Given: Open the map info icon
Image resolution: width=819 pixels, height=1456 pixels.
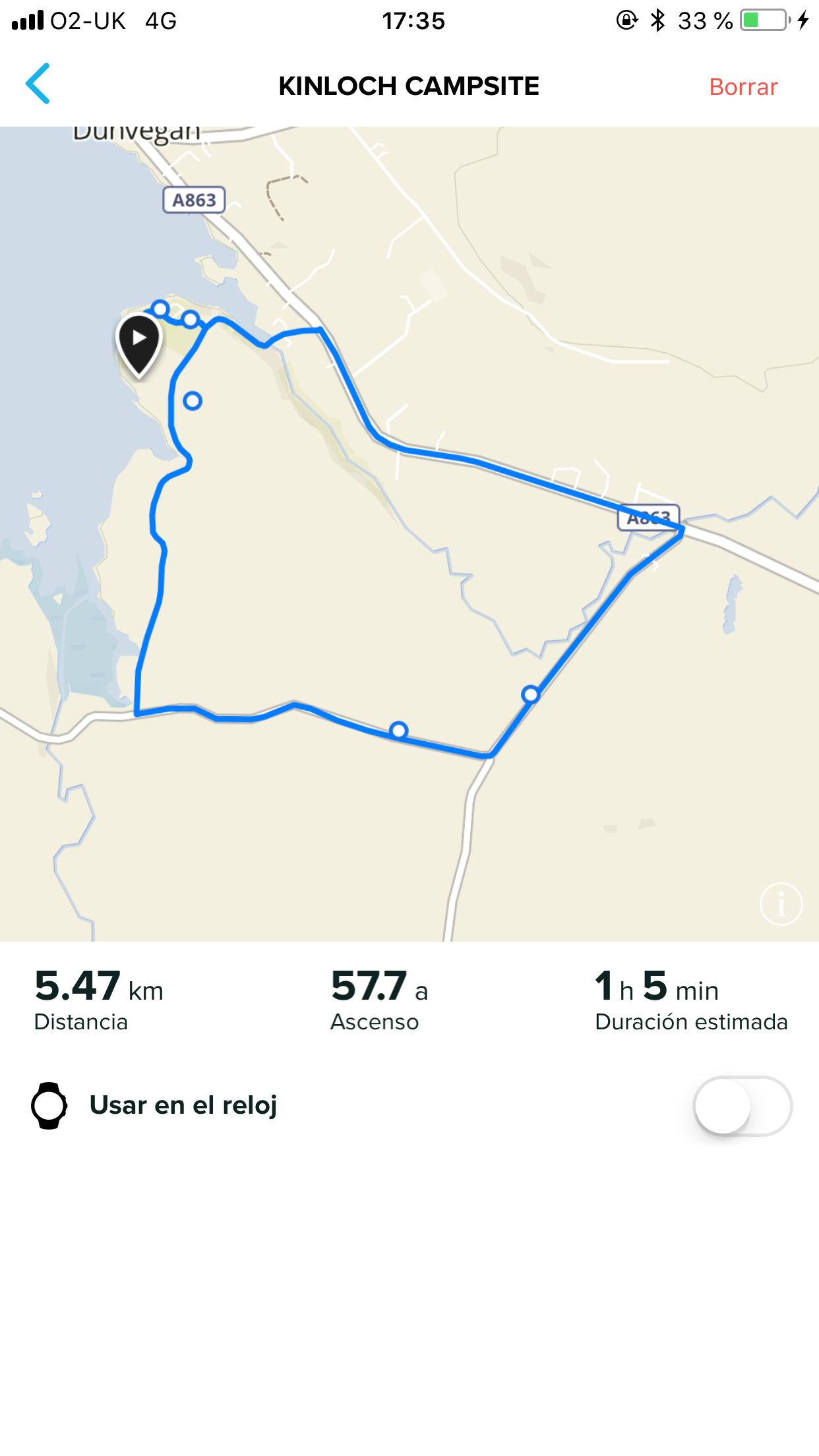Looking at the screenshot, I should (781, 904).
